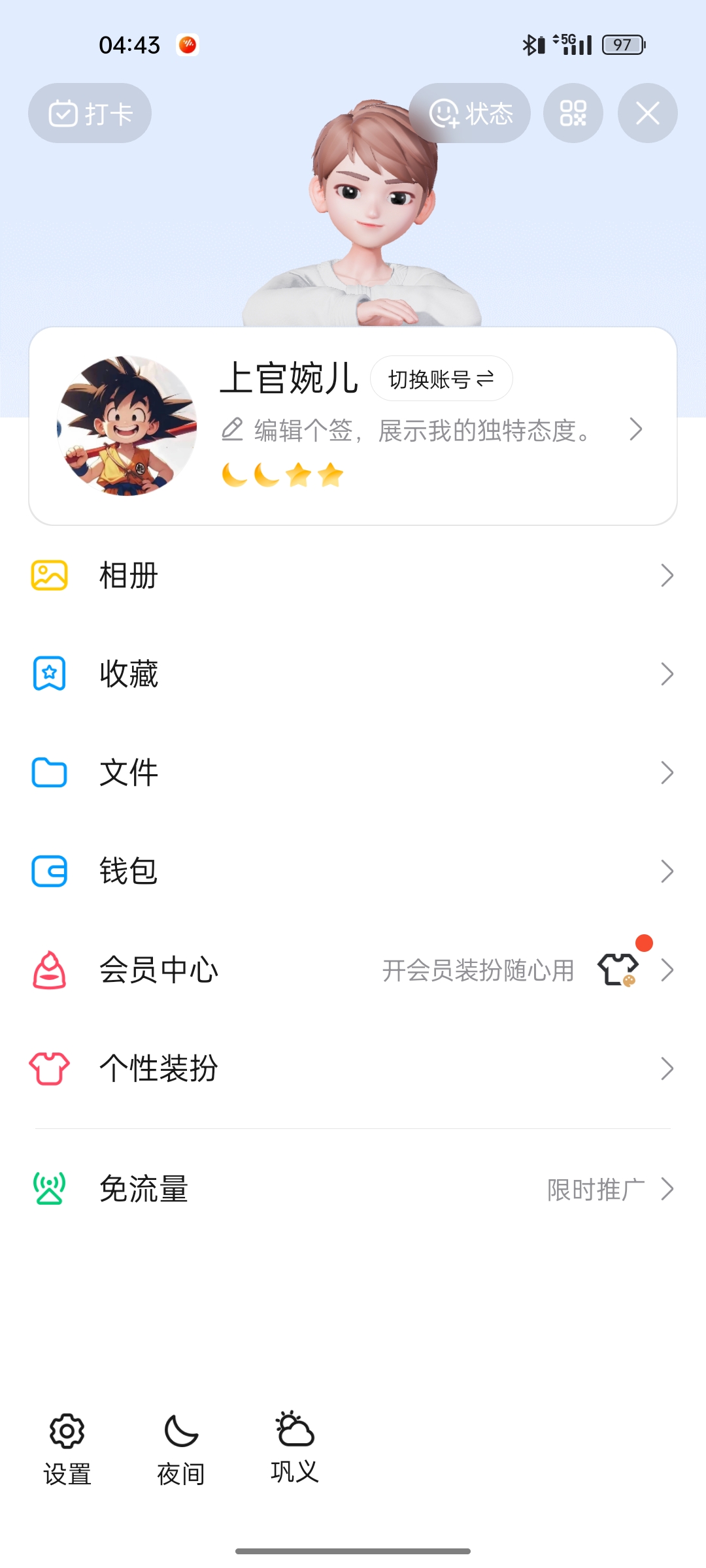Open my QR code
Screen dimensions: 706x1568
click(x=573, y=114)
